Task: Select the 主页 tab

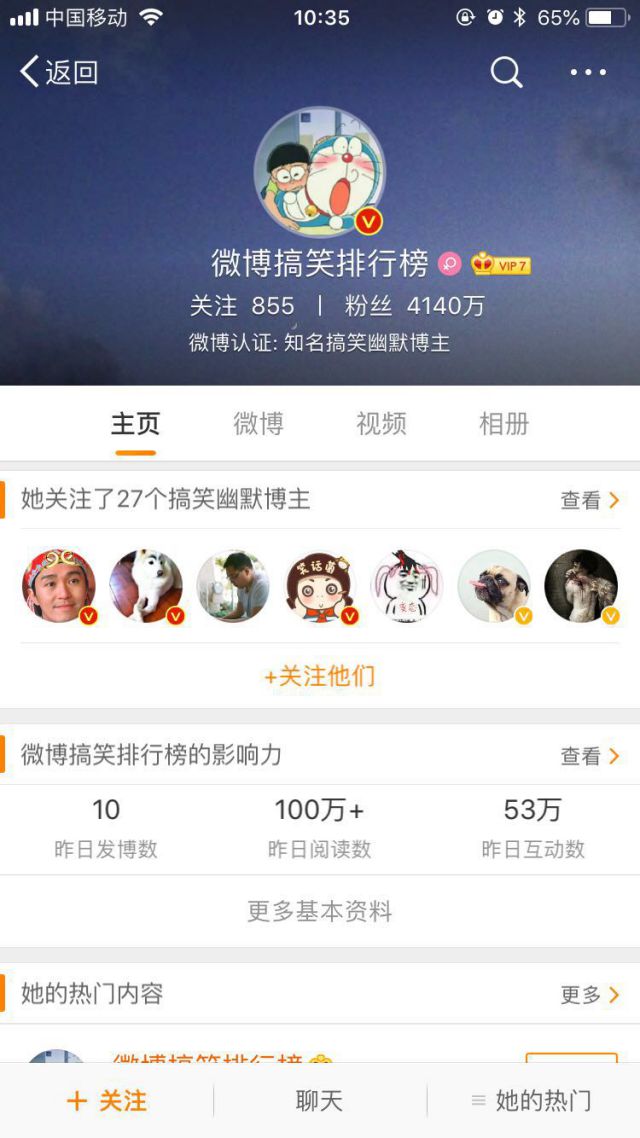Action: point(135,424)
